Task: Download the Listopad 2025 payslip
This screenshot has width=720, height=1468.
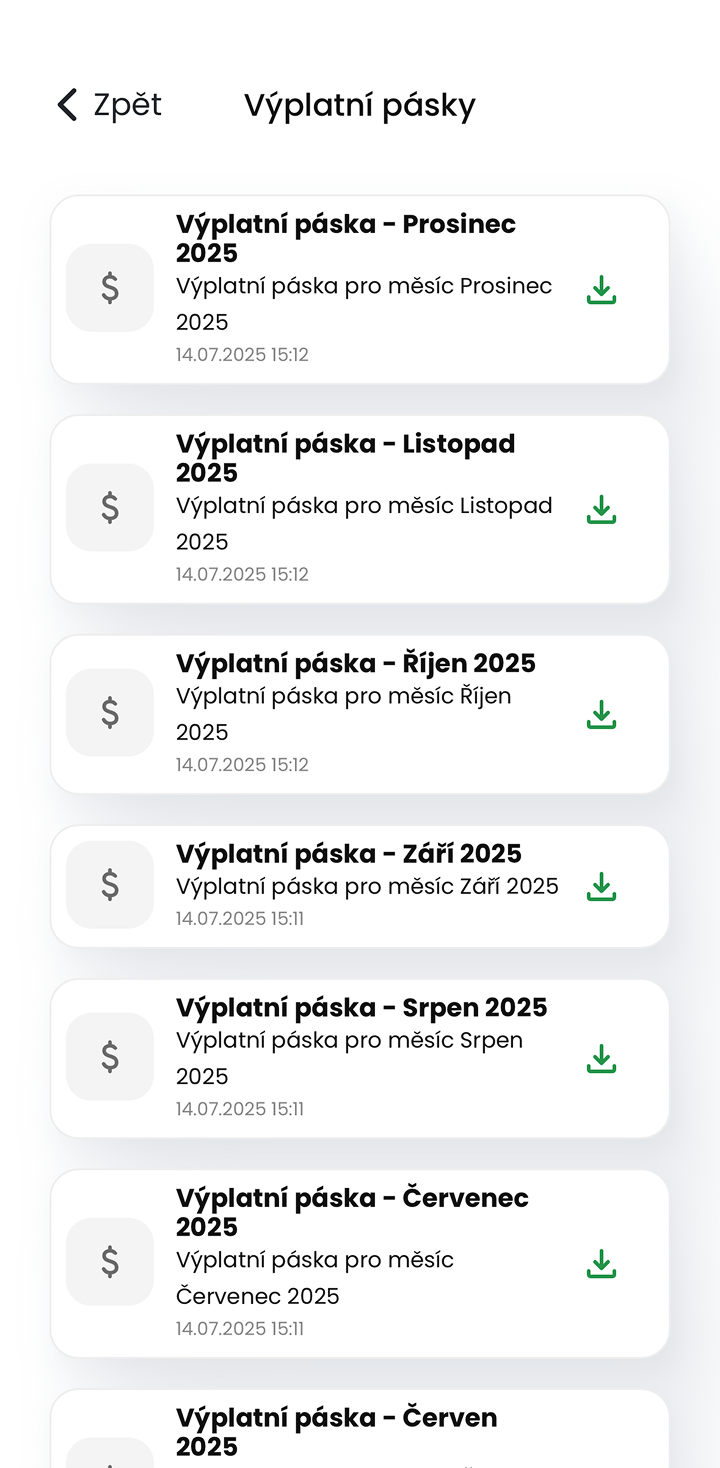Action: tap(601, 510)
